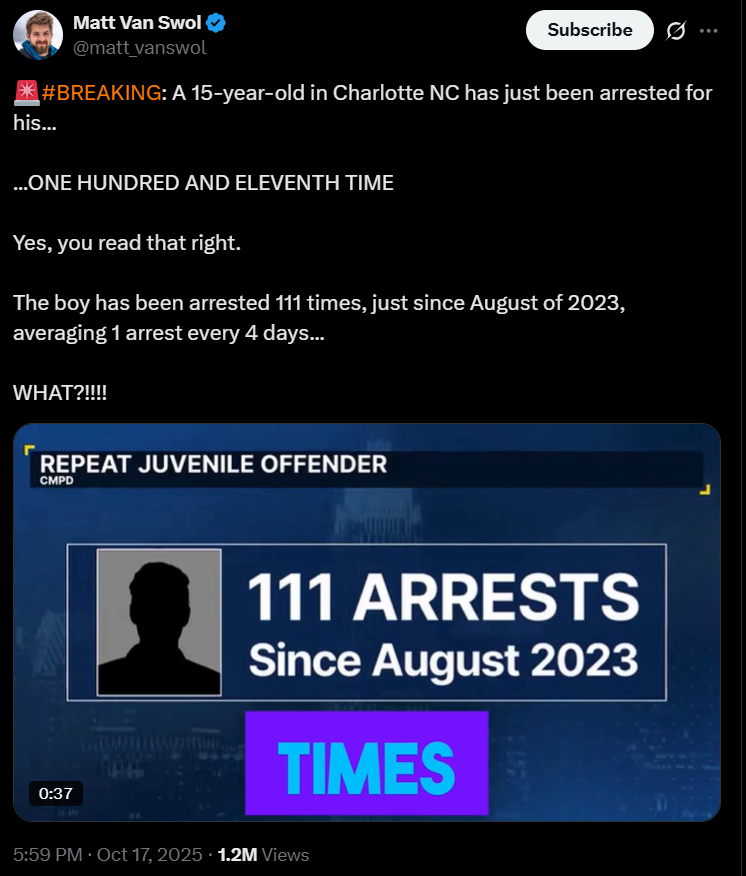Screen dimensions: 746x876
Task: Open the @matt_vanswol handle
Action: click(x=140, y=47)
